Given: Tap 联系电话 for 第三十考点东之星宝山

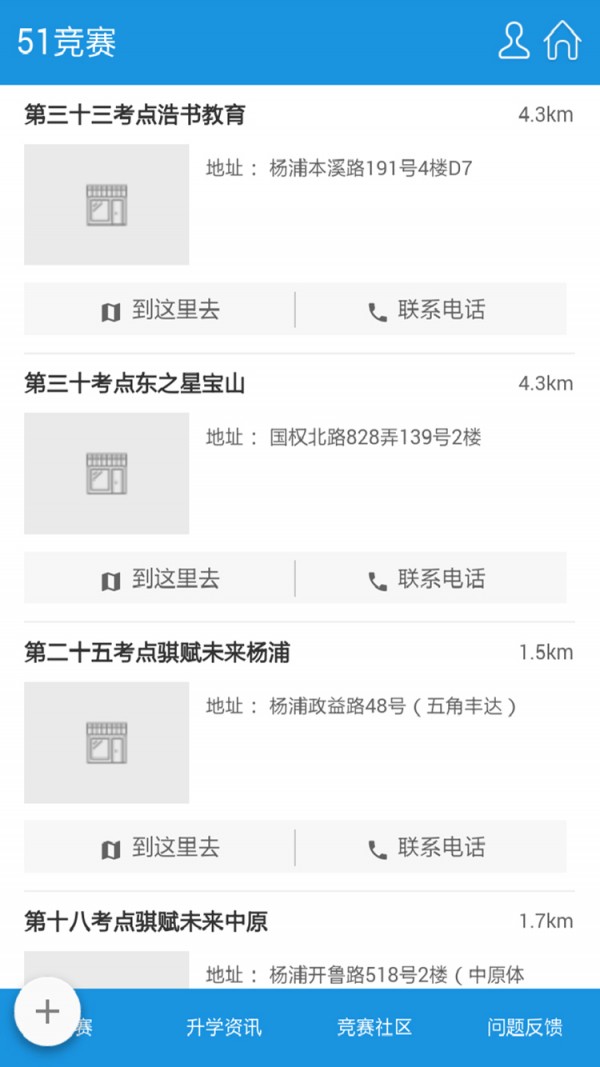Looking at the screenshot, I should [x=430, y=579].
